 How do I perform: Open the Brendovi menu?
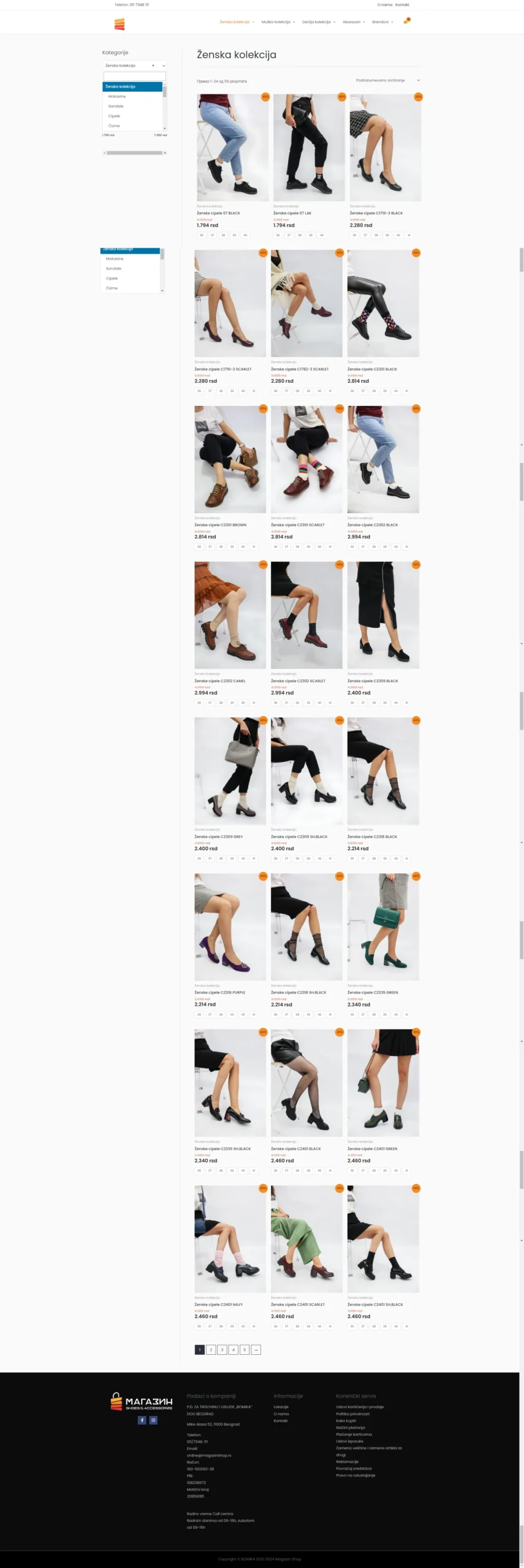click(x=382, y=22)
